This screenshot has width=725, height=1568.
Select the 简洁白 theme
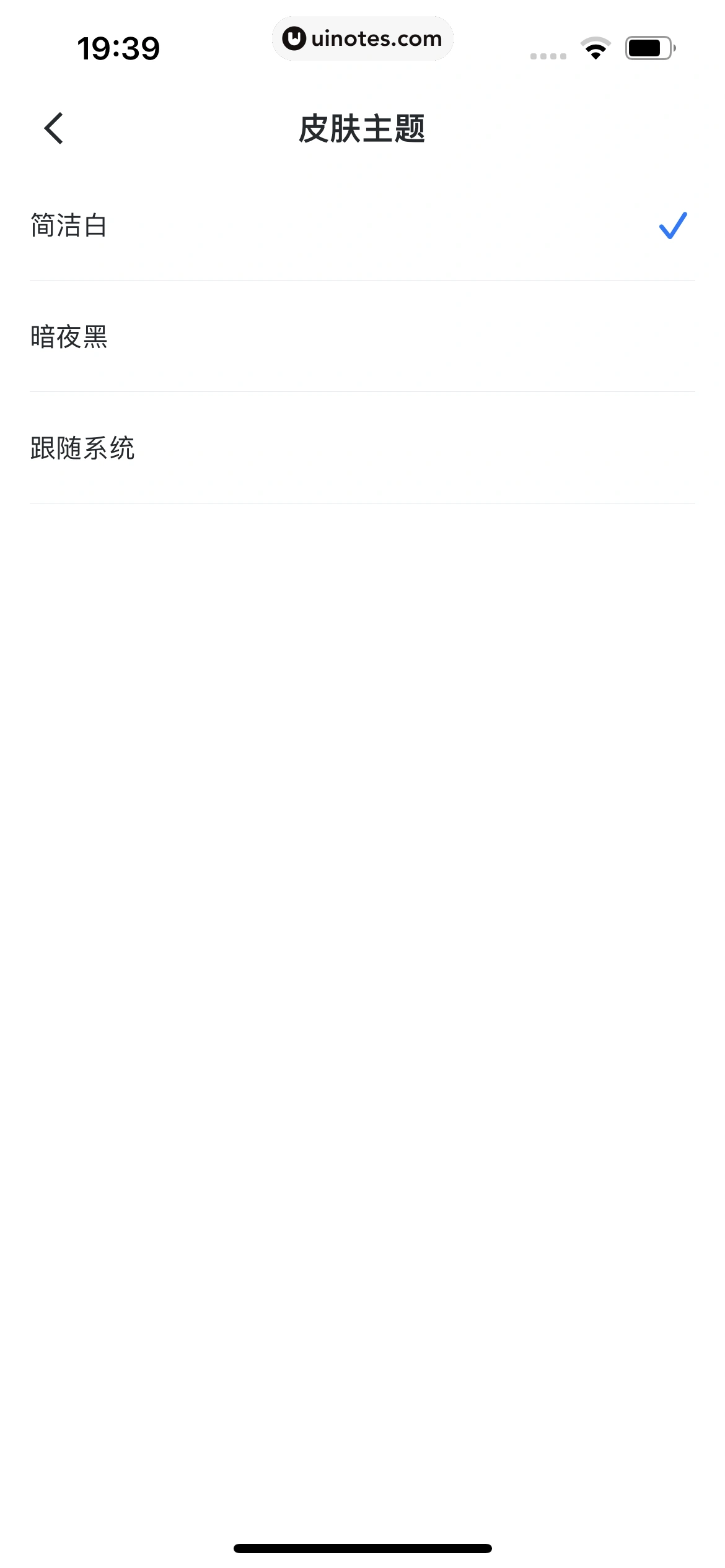pyautogui.click(x=69, y=225)
